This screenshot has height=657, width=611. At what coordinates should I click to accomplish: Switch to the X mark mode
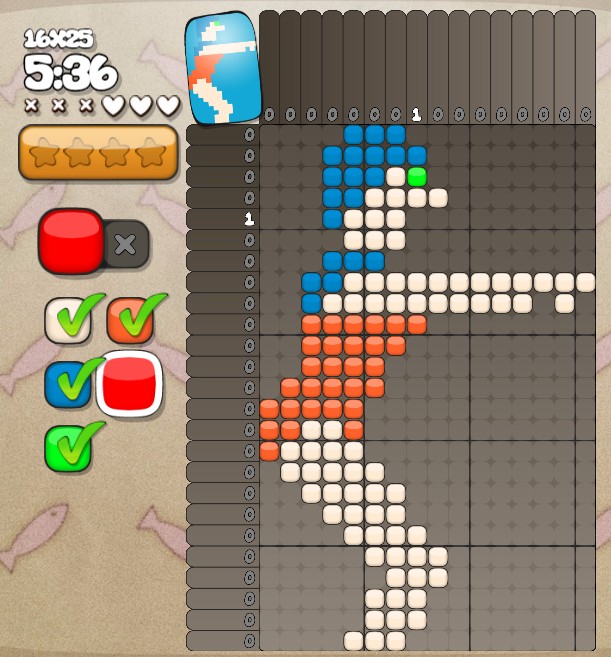(126, 244)
